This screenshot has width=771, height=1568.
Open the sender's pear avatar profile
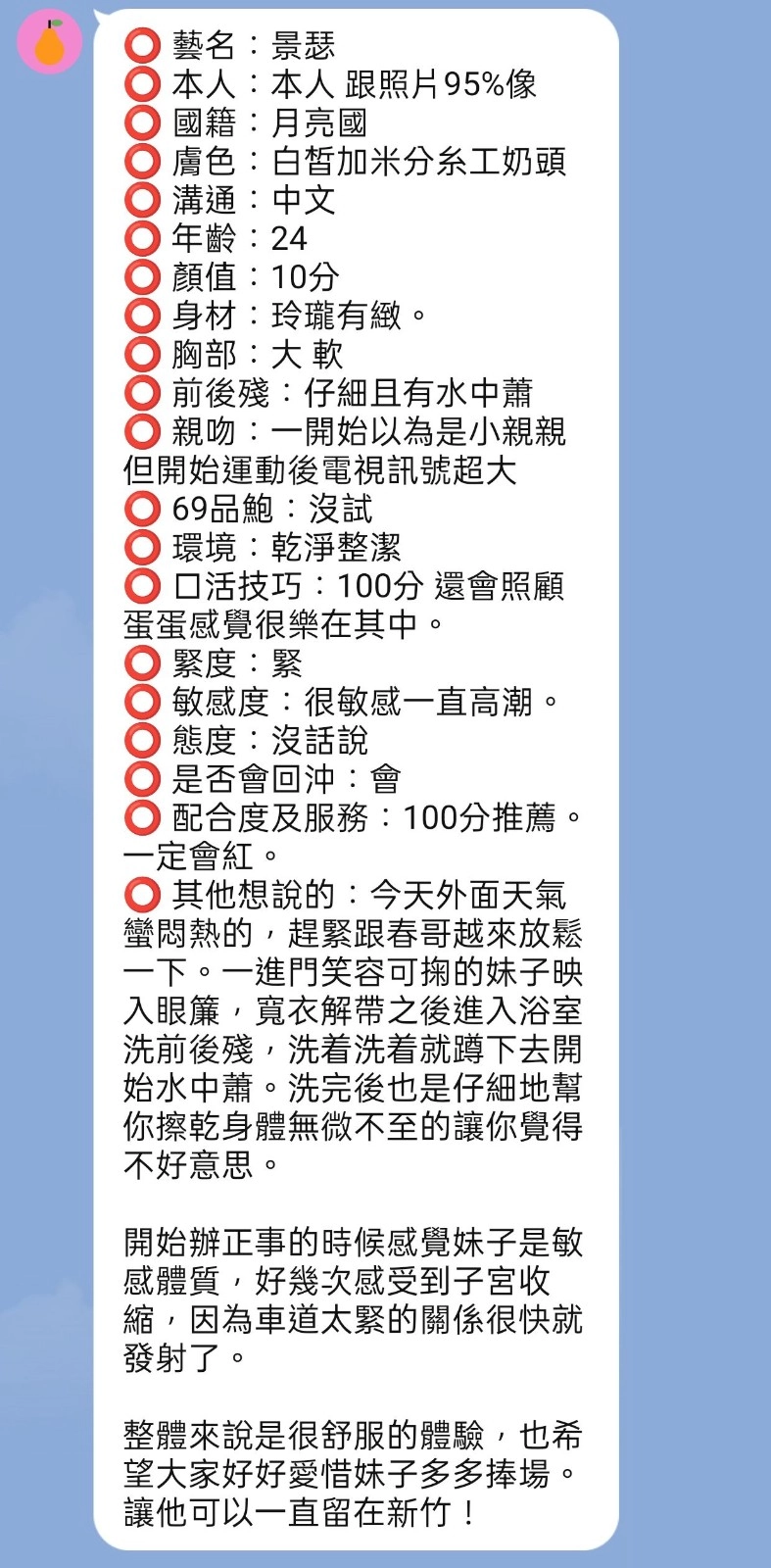pos(49,43)
